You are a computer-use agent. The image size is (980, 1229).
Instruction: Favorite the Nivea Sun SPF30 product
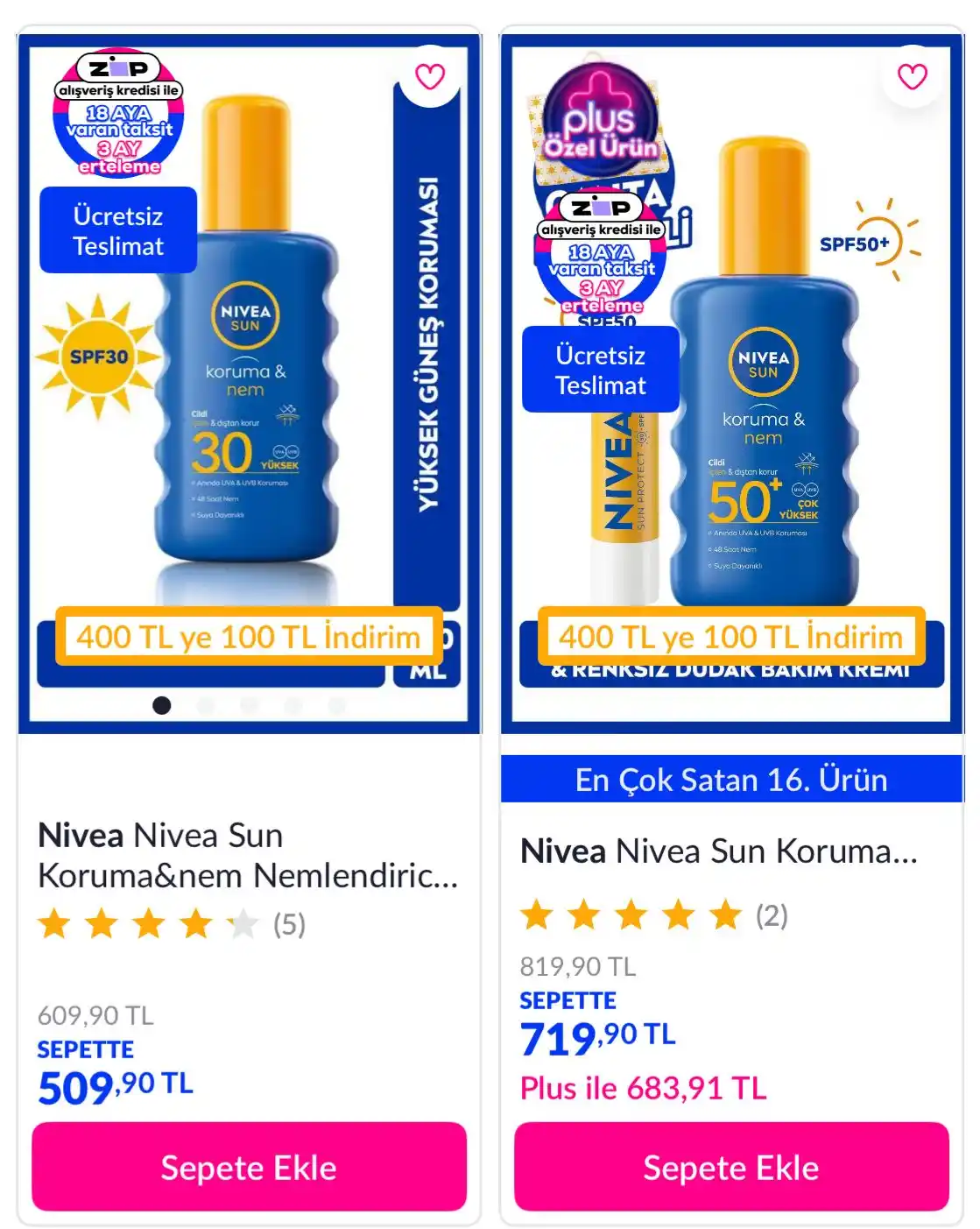[x=429, y=77]
